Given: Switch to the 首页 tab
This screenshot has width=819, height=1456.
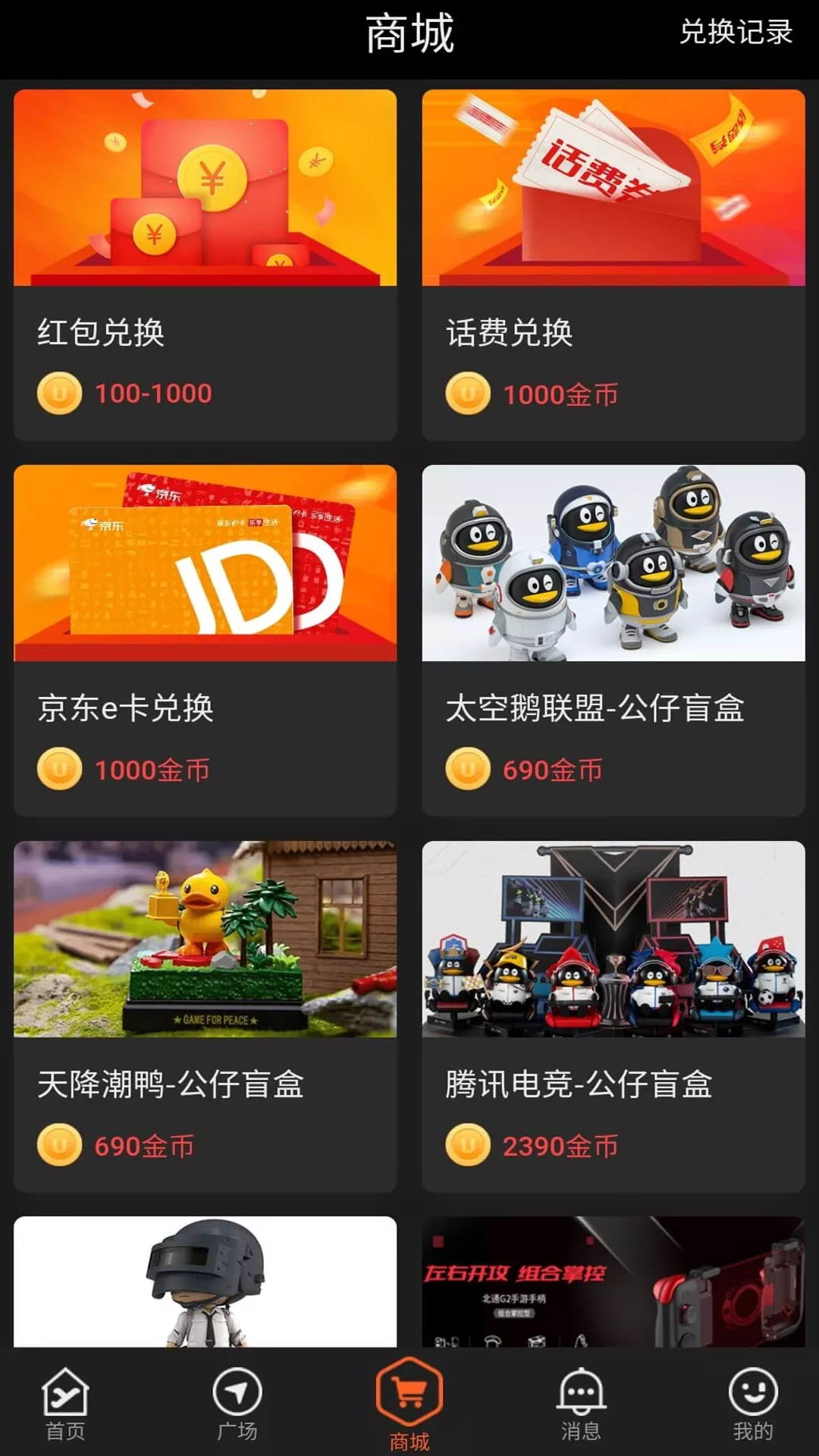Looking at the screenshot, I should point(65,1404).
